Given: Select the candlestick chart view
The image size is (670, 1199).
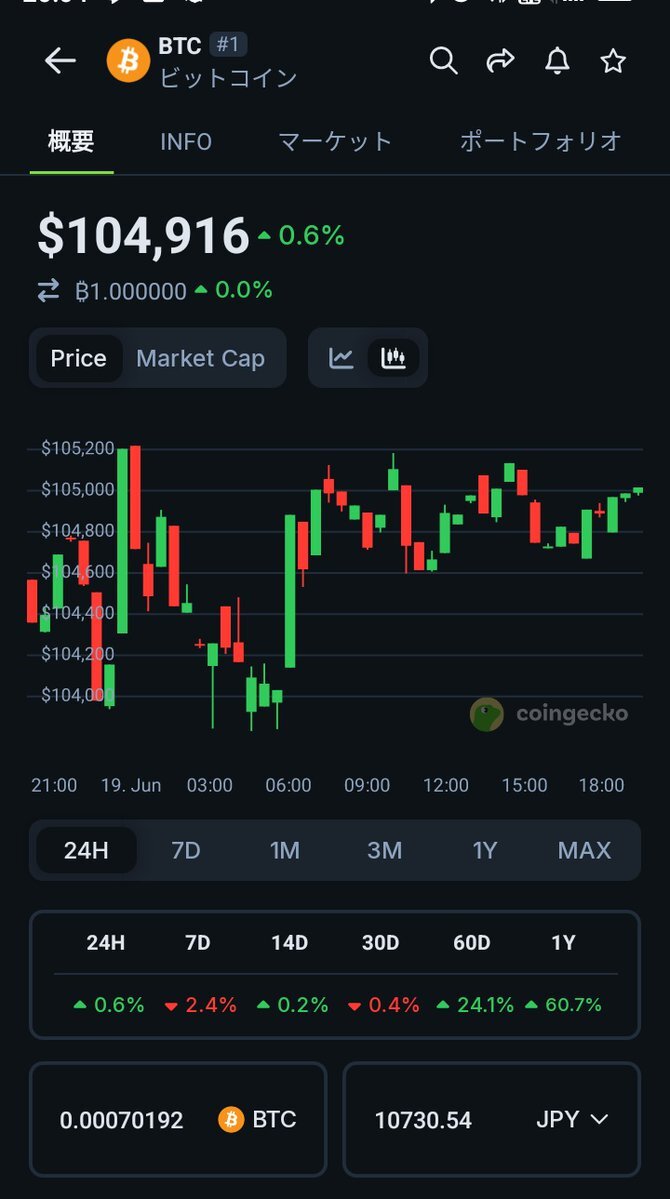Looking at the screenshot, I should [x=393, y=358].
